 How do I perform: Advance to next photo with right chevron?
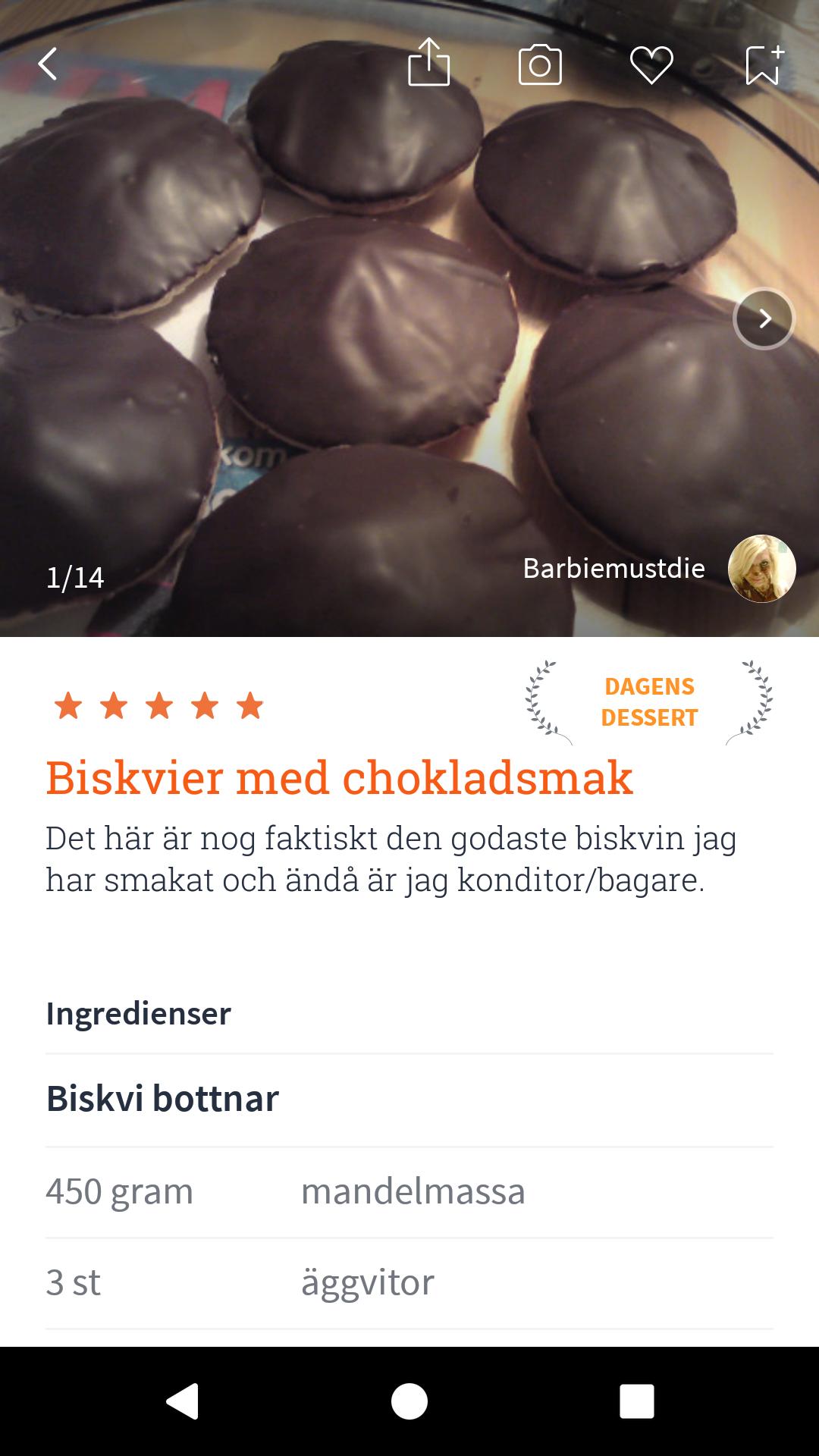coord(763,318)
